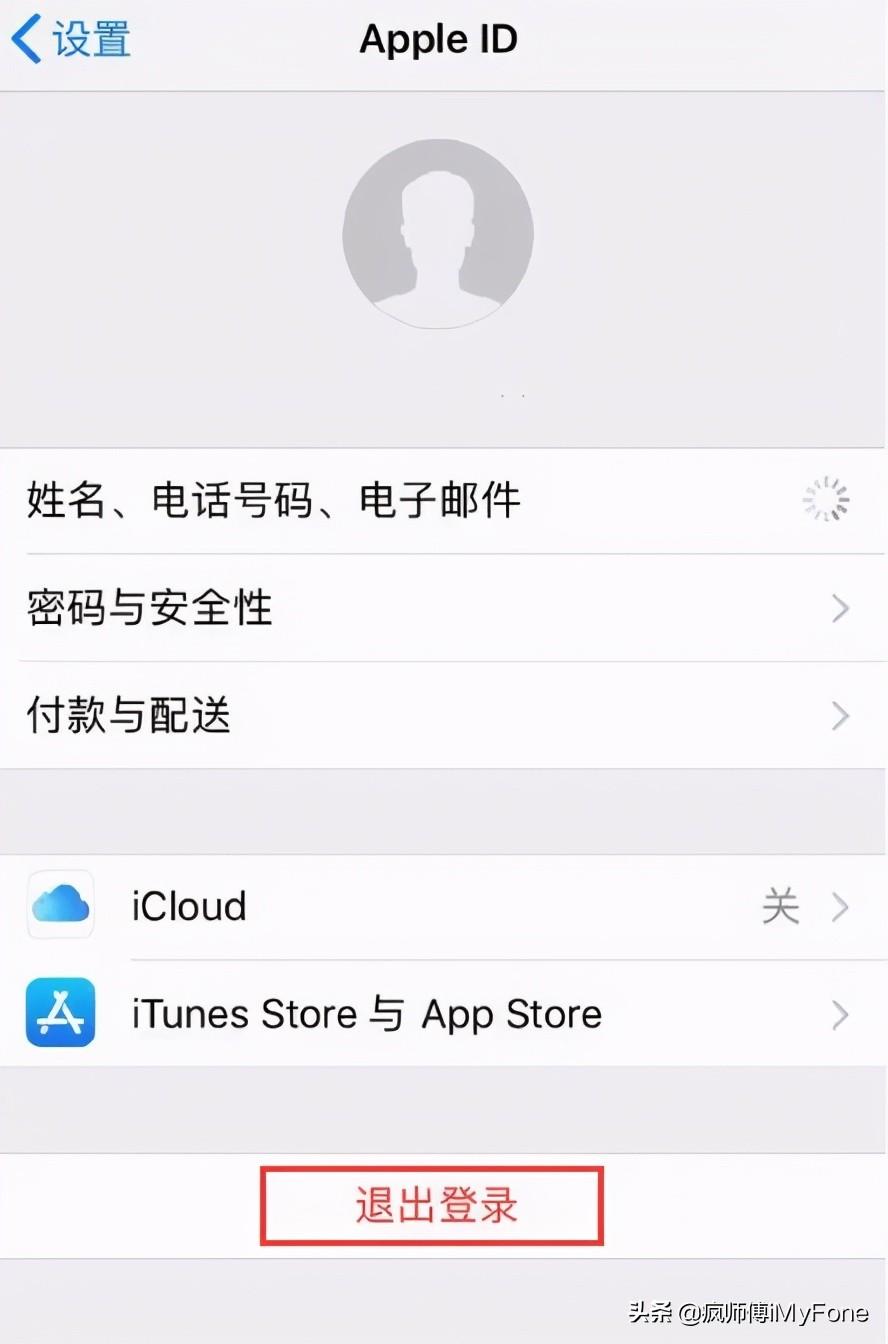Tap the iTunes Store 与 App Store label
The image size is (888, 1344).
[365, 1013]
